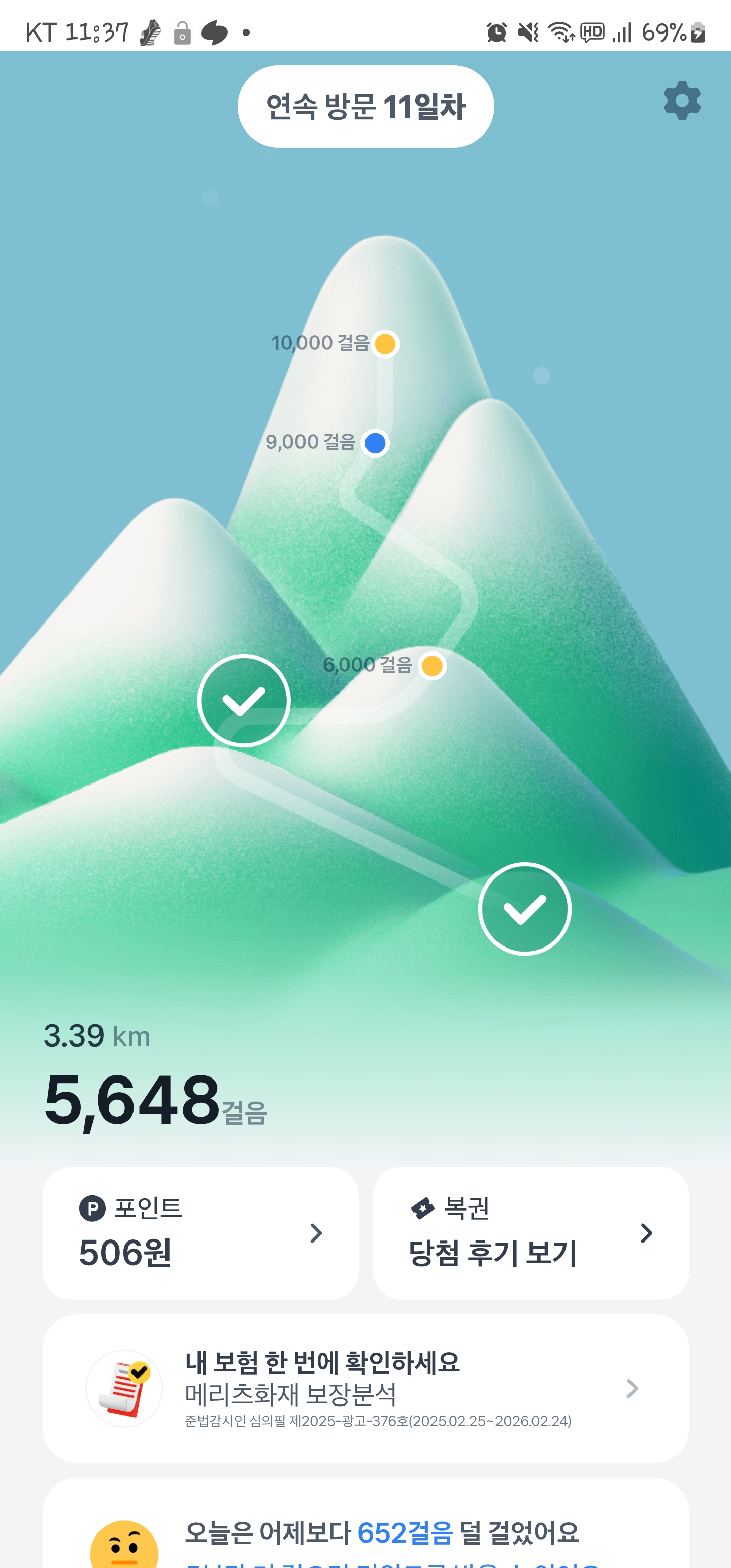Open the 메리츠화재 보장분석 banner
731x1568 pixels.
pos(365,1388)
